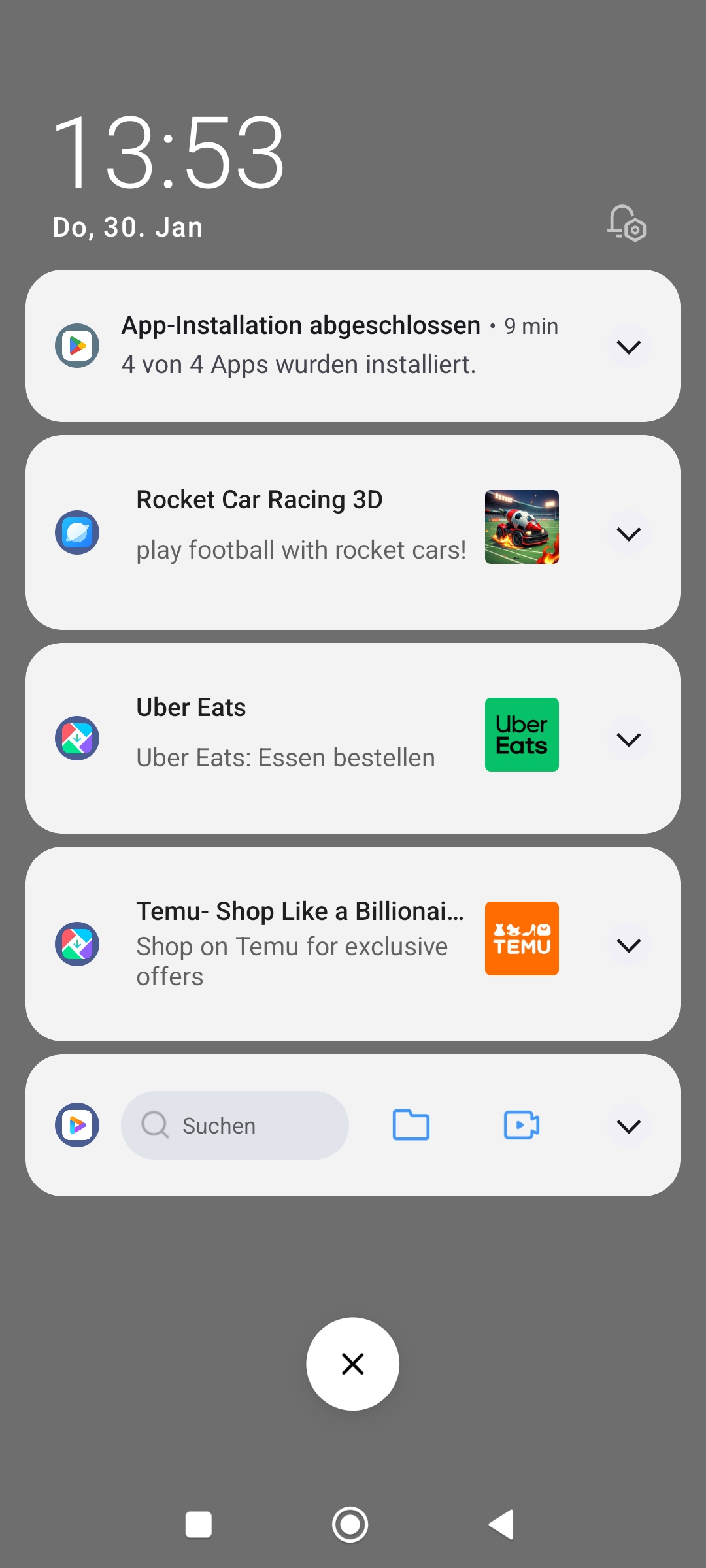Expand the App-Installation abgeschlossen notification
This screenshot has height=1568, width=706.
628,347
